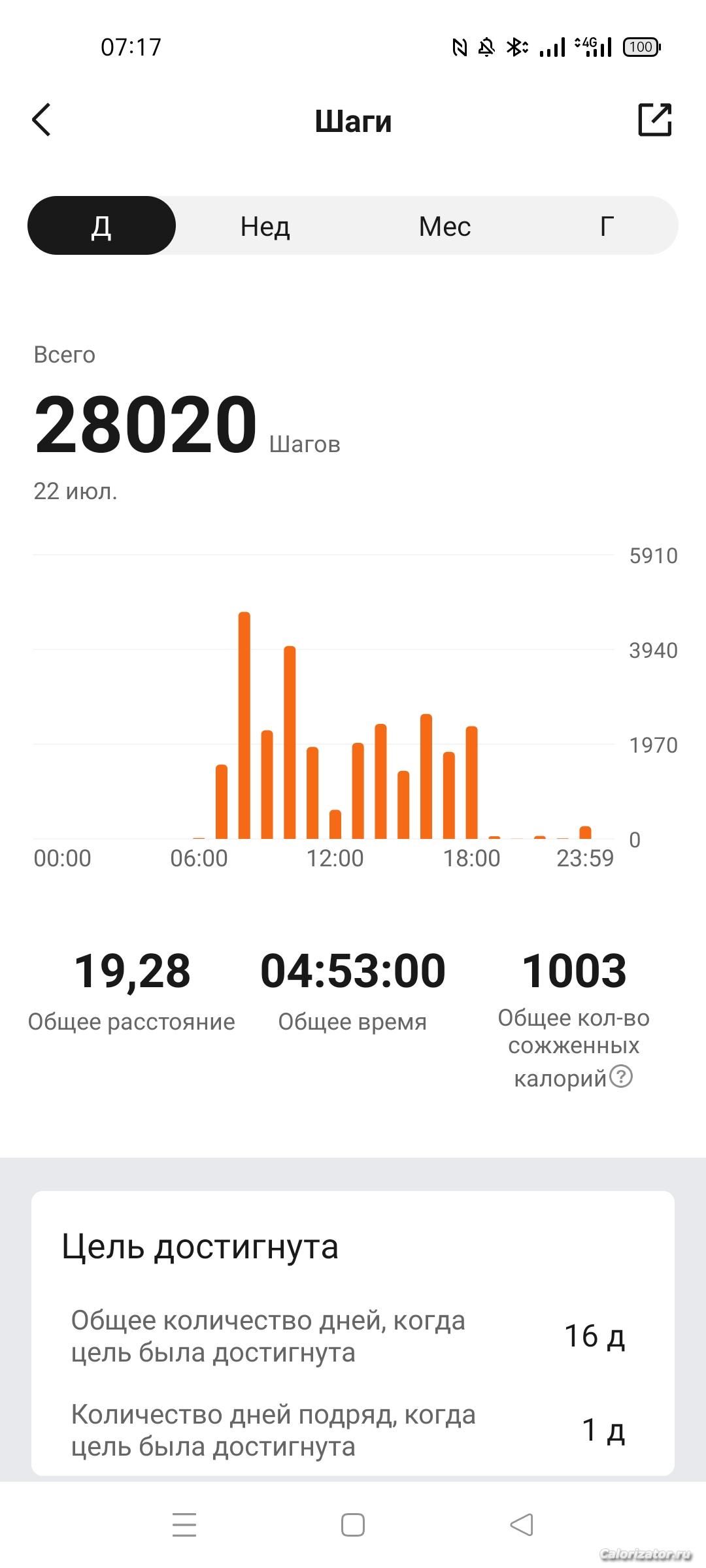Switch to the Мес monthly view
The height and width of the screenshot is (1568, 706).
(445, 226)
